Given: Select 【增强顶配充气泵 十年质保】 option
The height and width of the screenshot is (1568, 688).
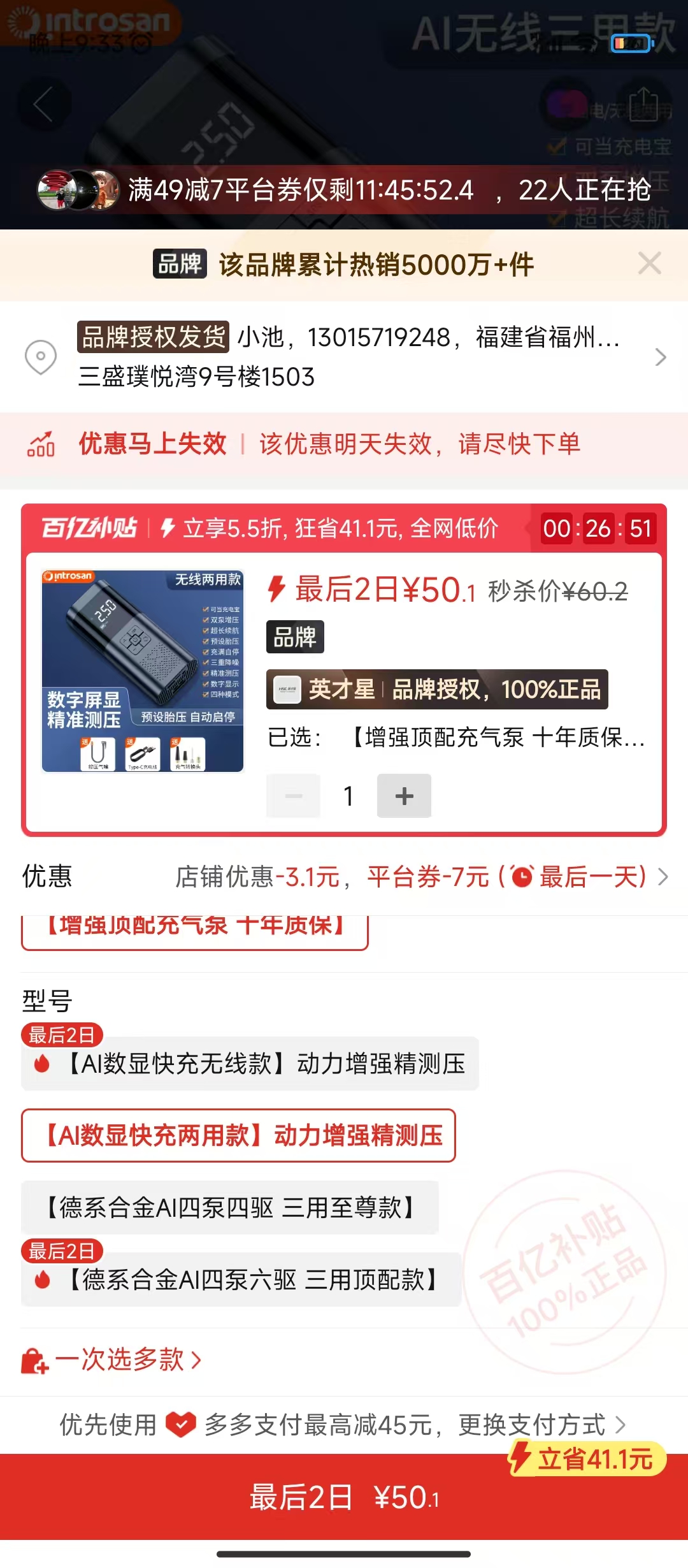Looking at the screenshot, I should point(195,929).
